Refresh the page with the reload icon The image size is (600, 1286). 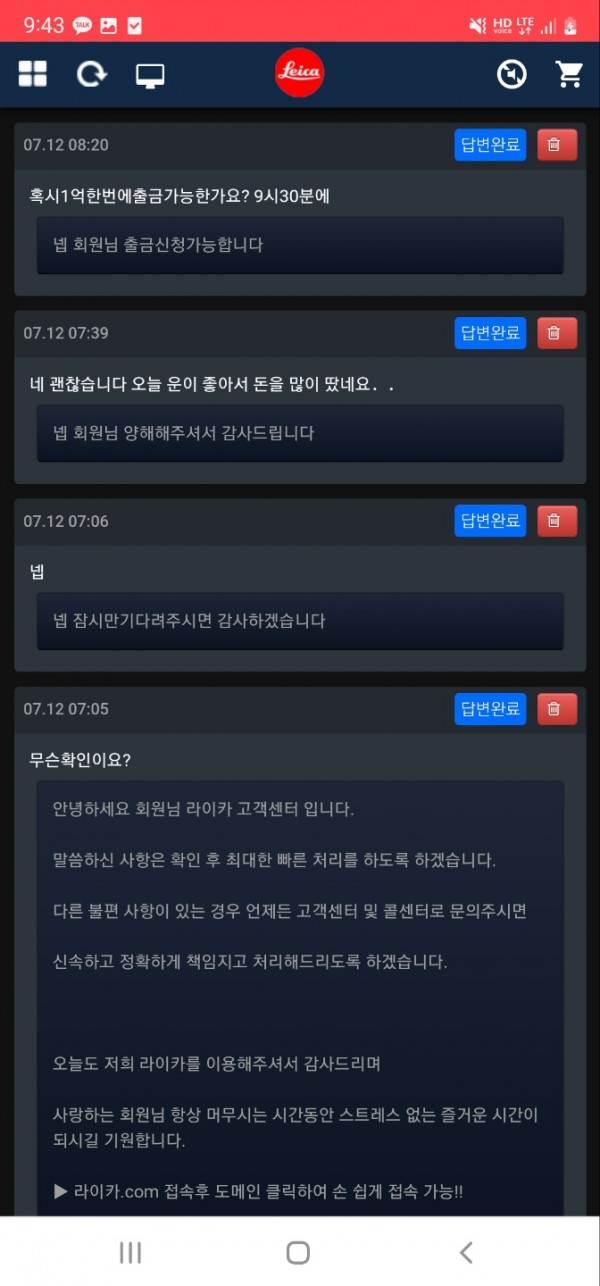click(x=92, y=74)
